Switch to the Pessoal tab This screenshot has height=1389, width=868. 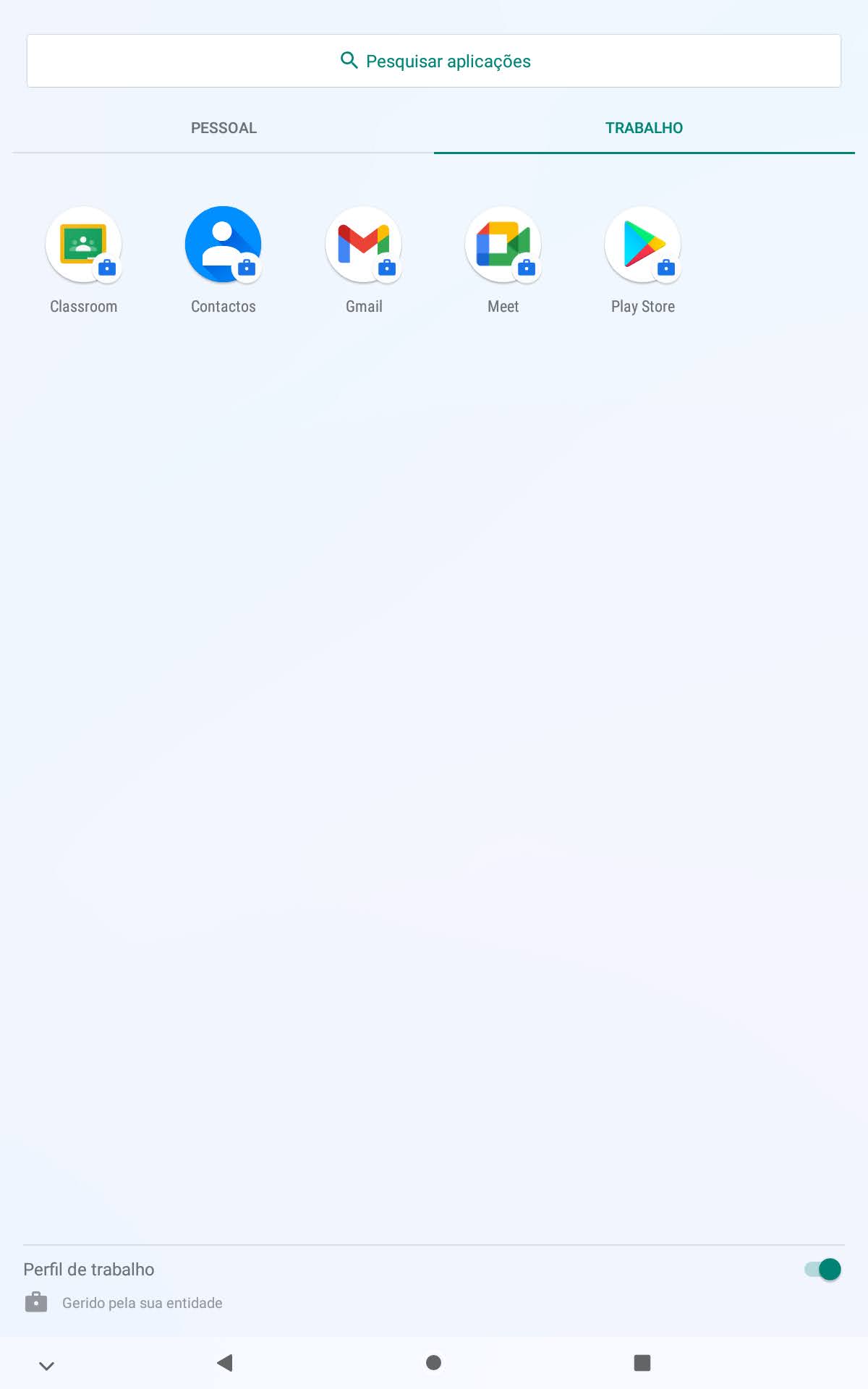coord(224,128)
